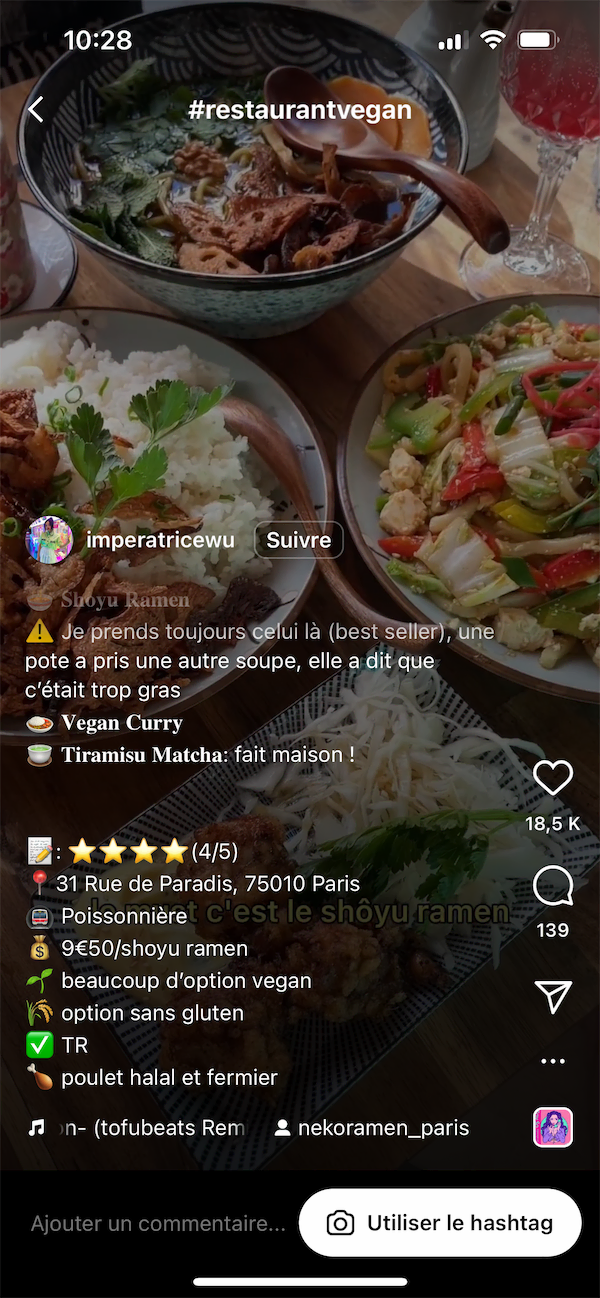This screenshot has width=600, height=1298.
Task: Tap the Utiliser le hashtag button
Action: [440, 1223]
